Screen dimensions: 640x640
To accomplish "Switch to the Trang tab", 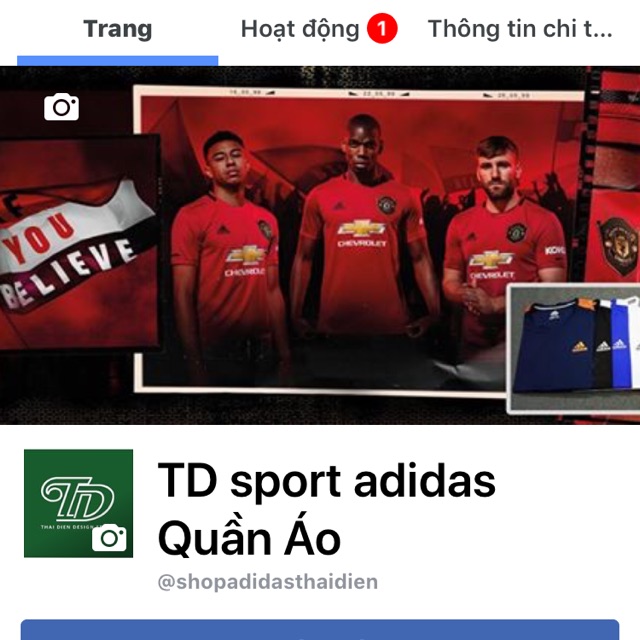I will (x=117, y=30).
